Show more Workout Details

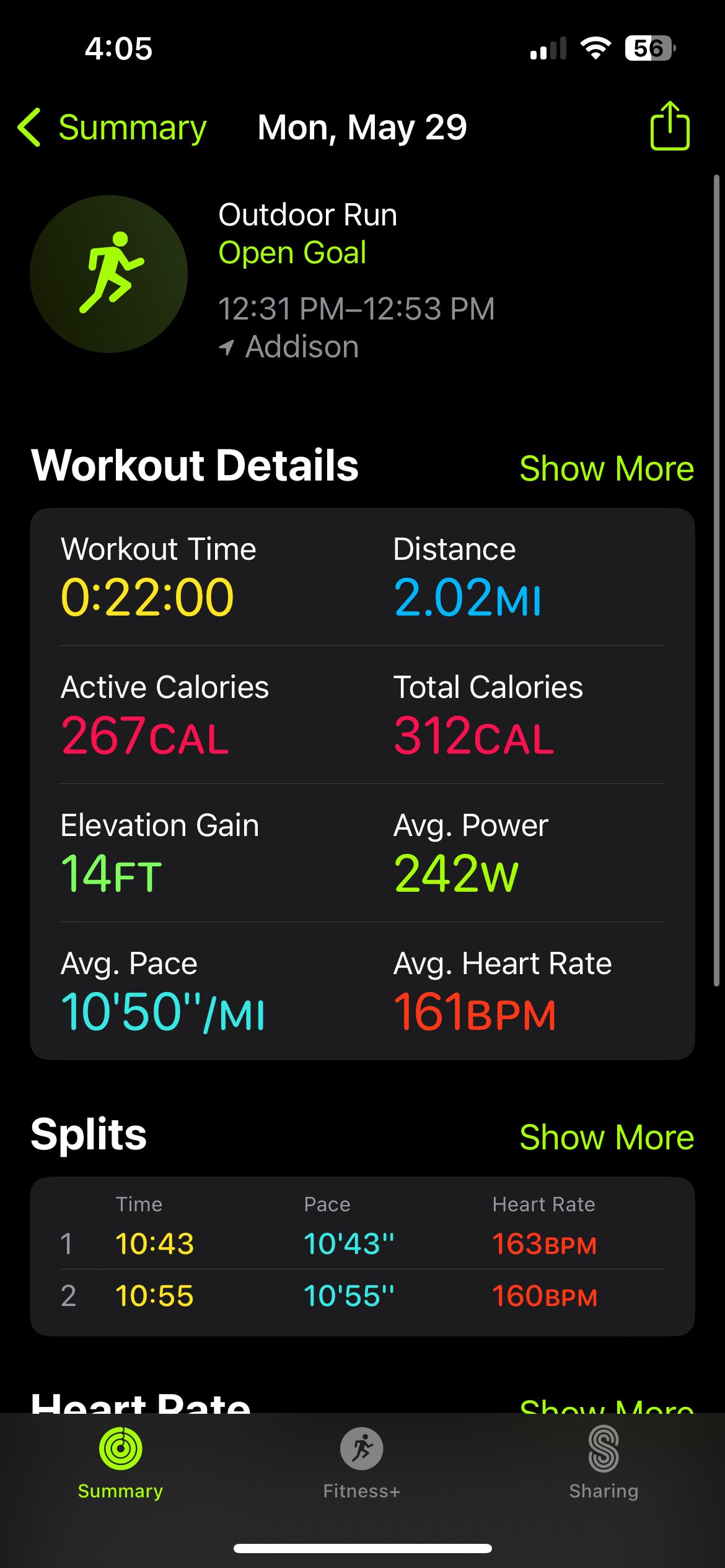pyautogui.click(x=607, y=468)
